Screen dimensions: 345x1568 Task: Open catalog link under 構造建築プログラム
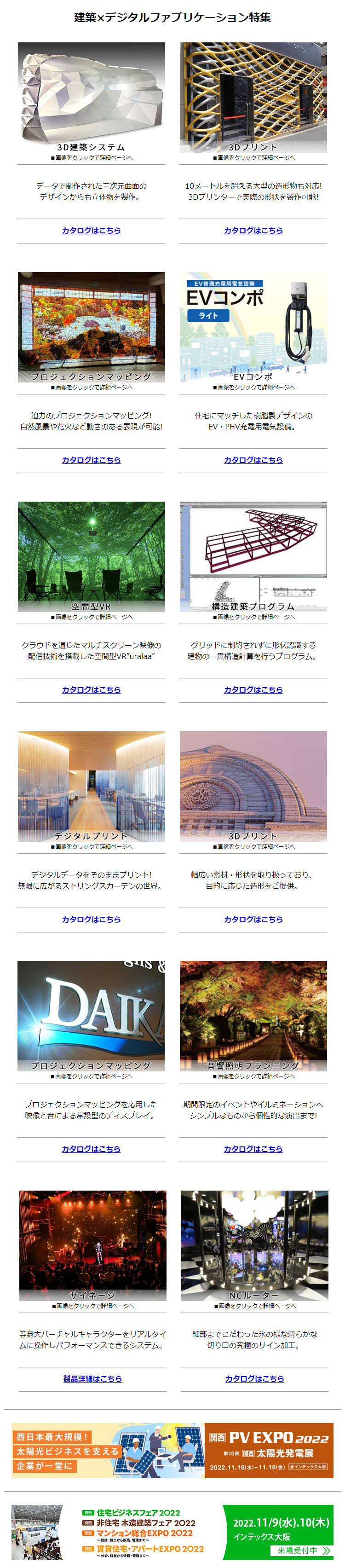(253, 689)
